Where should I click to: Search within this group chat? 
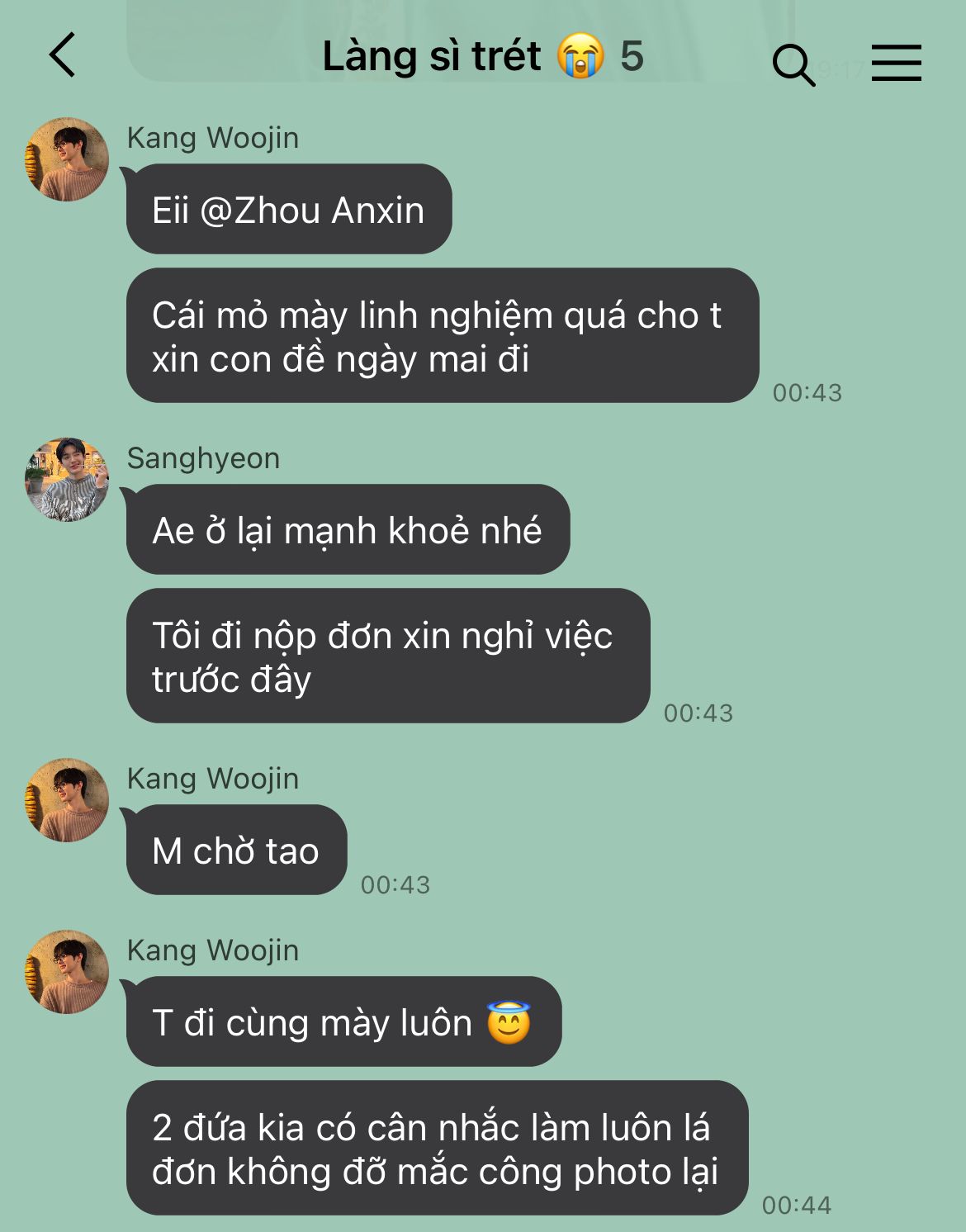point(793,64)
